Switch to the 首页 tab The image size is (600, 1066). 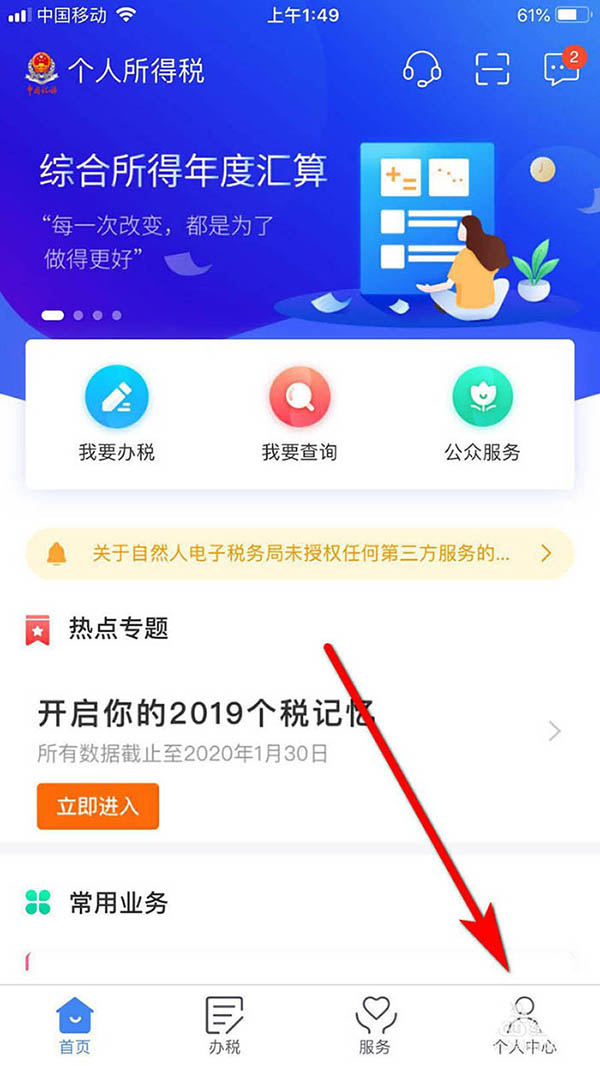pyautogui.click(x=75, y=1025)
